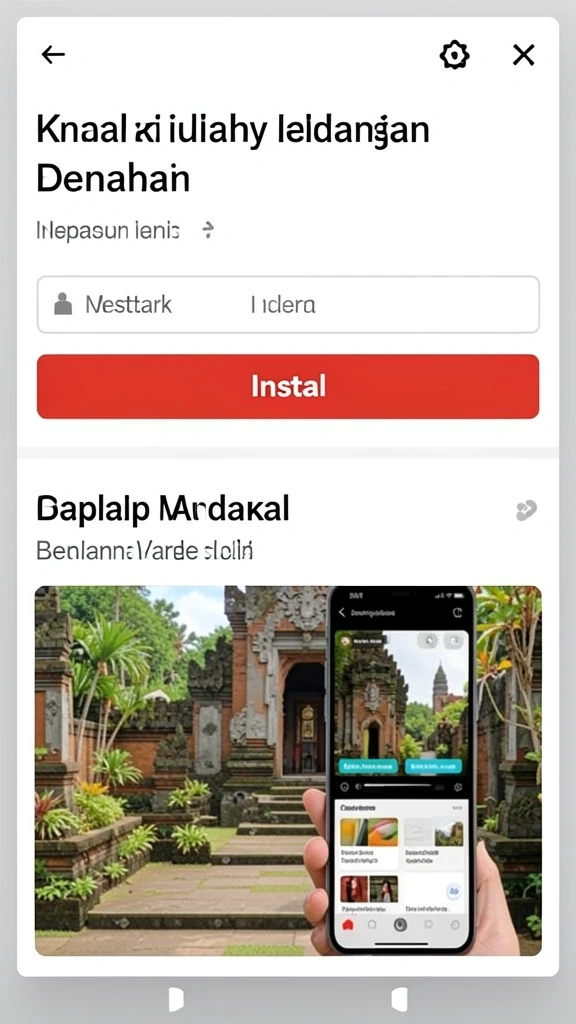
Task: Open the settings gear icon
Action: [x=455, y=55]
